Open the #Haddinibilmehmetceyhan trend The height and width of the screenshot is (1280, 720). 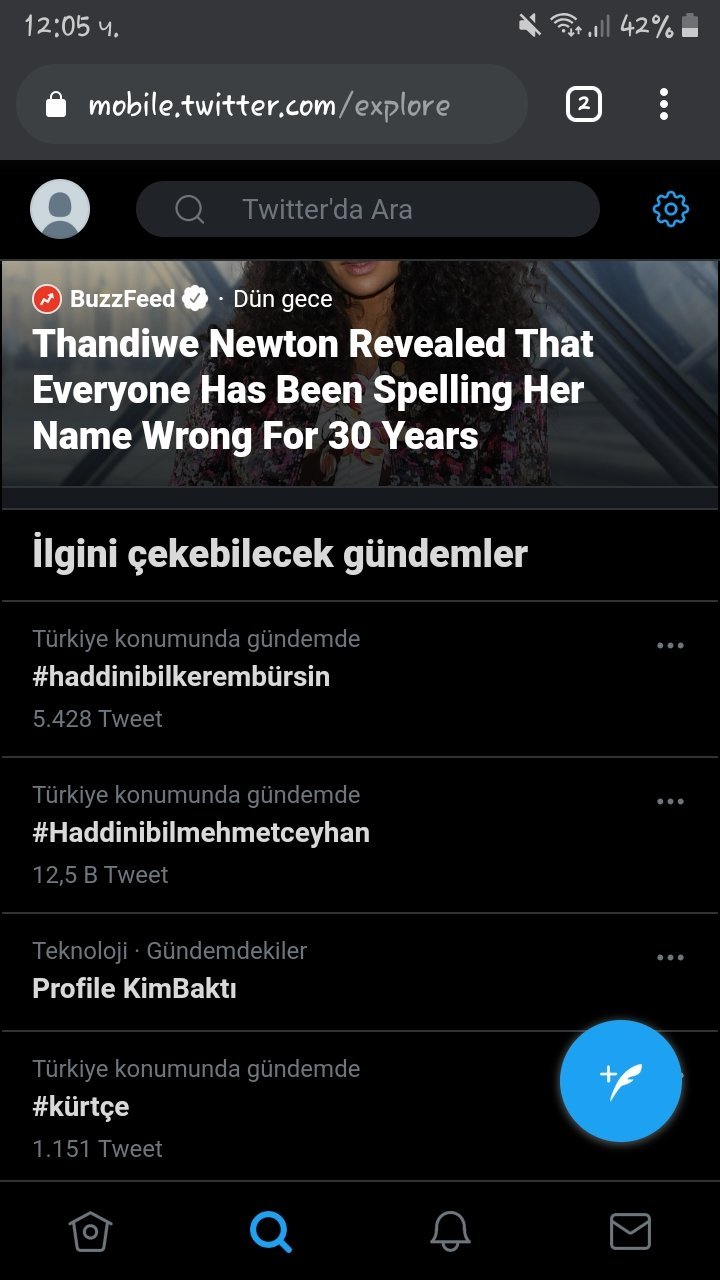[x=201, y=833]
